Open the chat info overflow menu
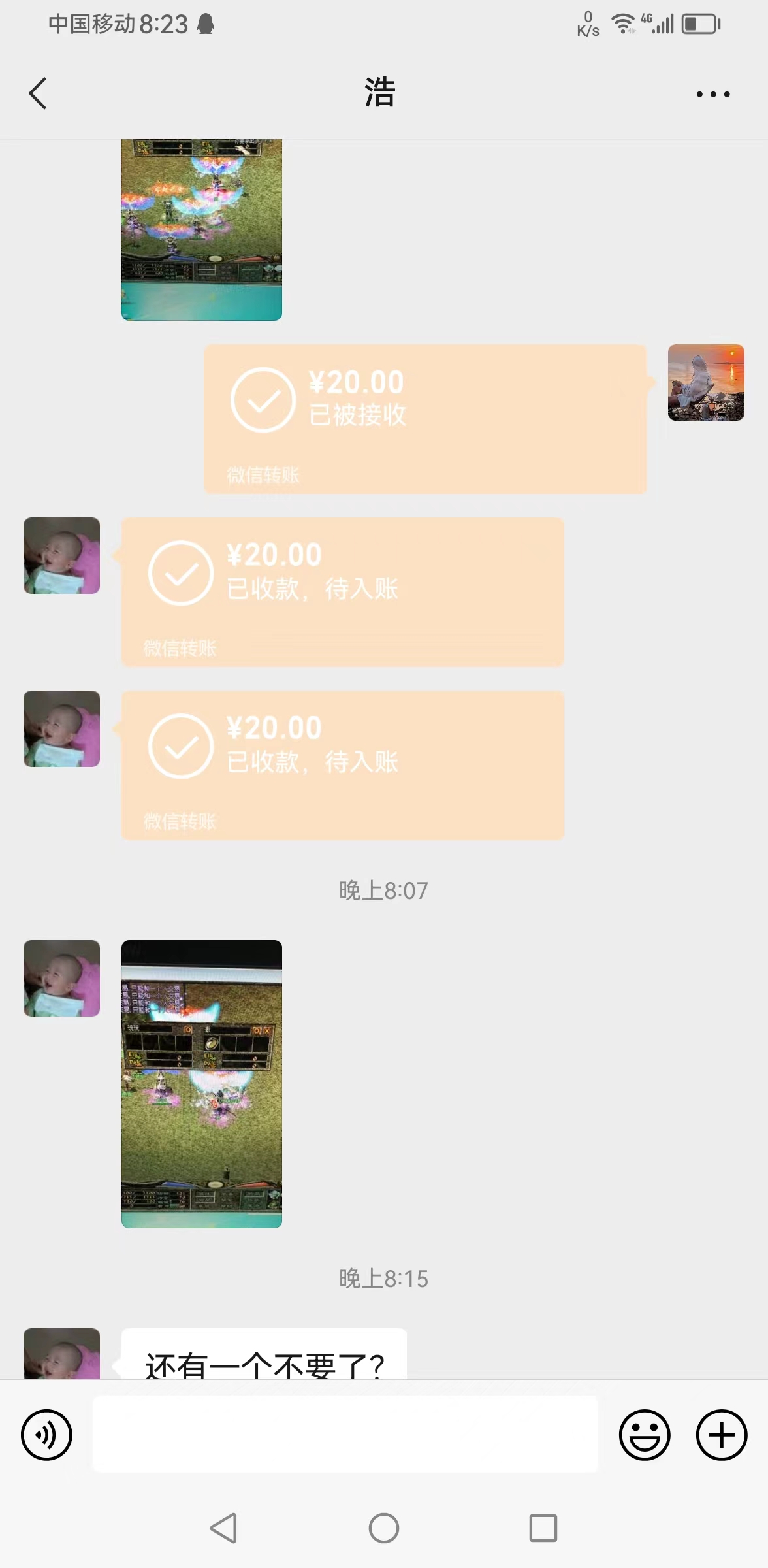 pos(712,94)
